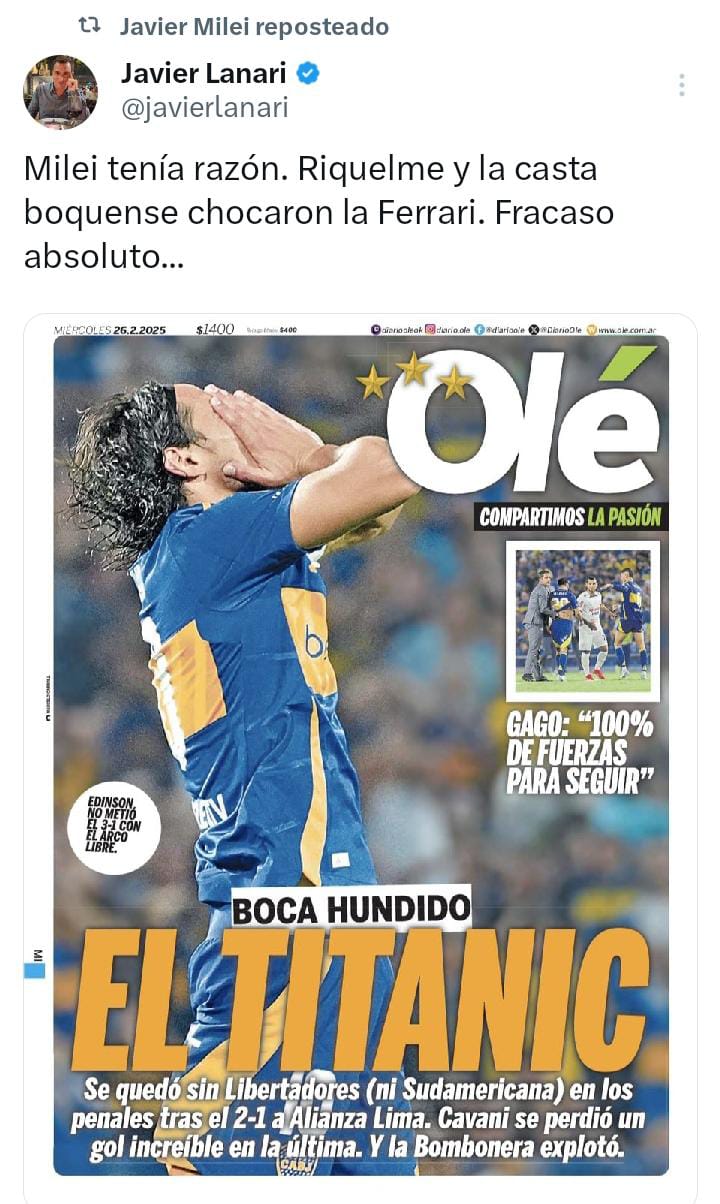Open Javier Lanari's profile picture
720x1204 pixels.
[60, 92]
